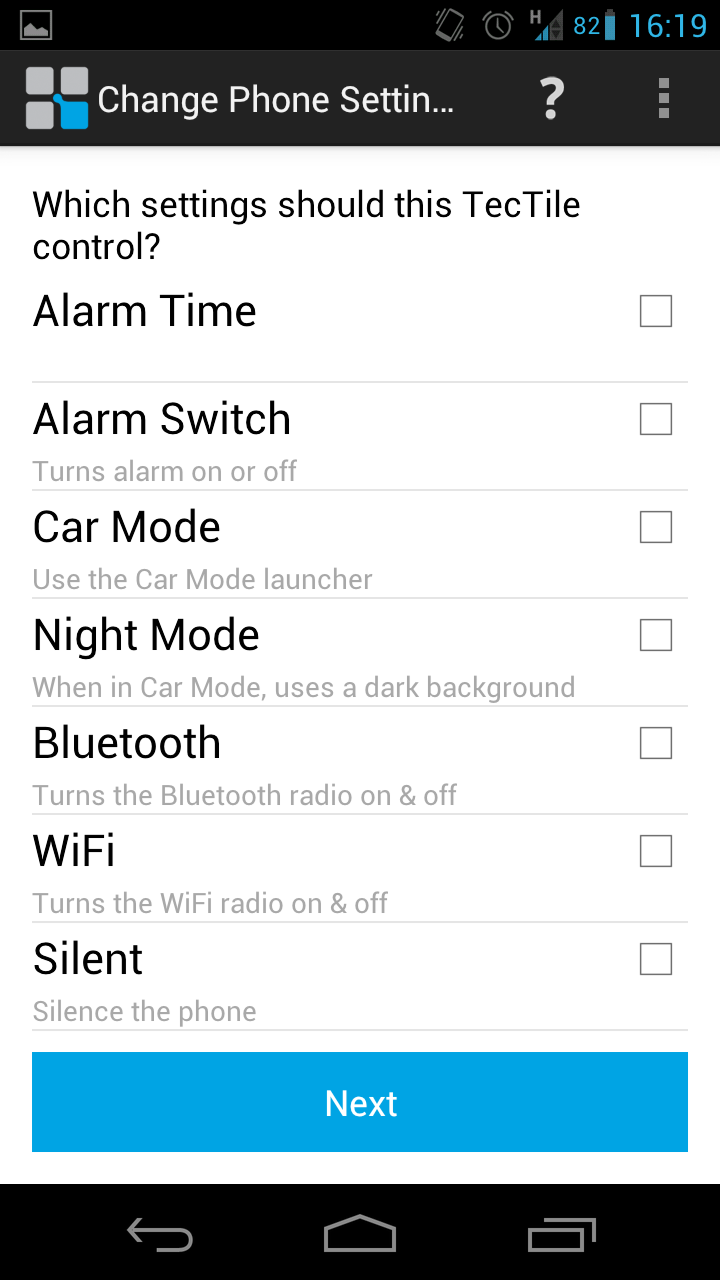The width and height of the screenshot is (720, 1280).
Task: Tap the Next button
Action: coord(360,1102)
